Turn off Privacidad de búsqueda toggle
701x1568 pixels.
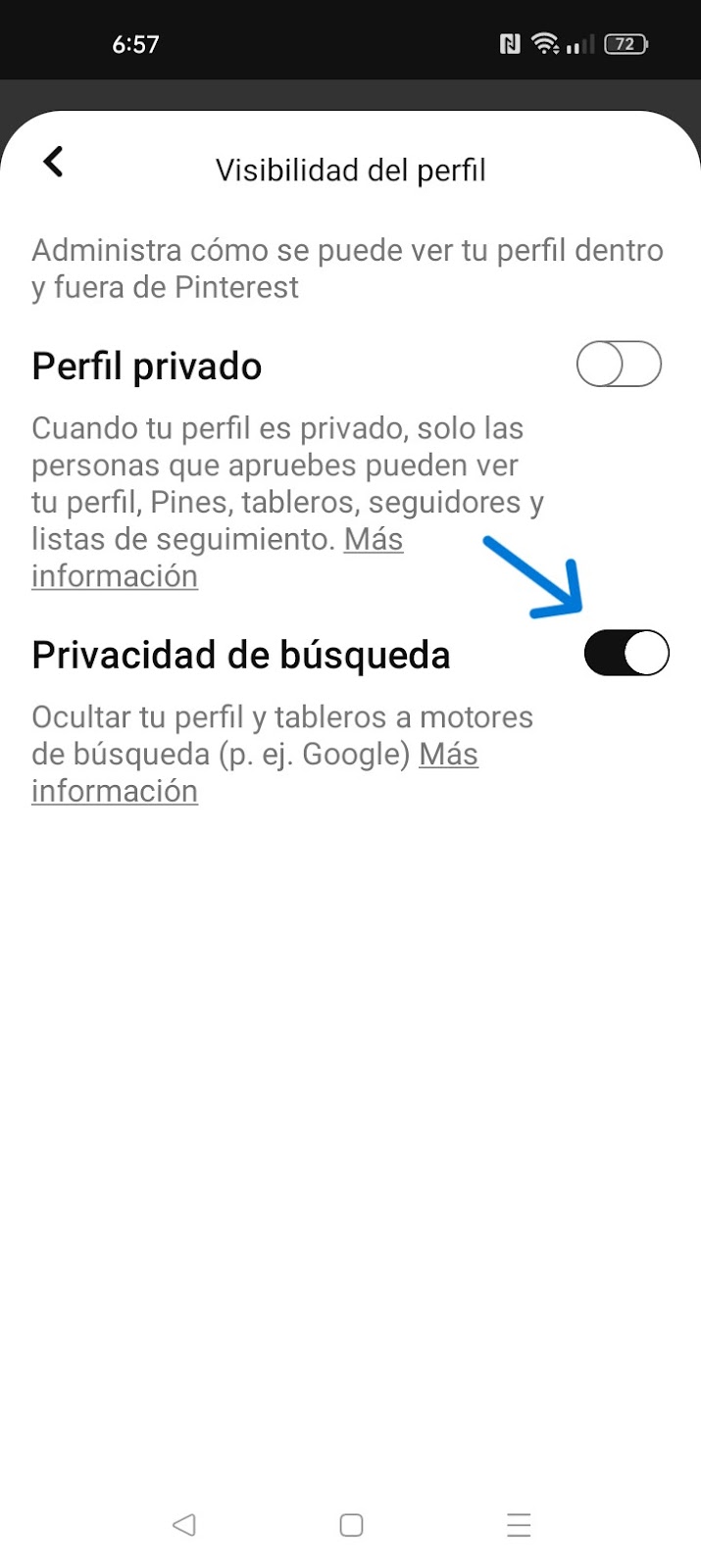pyautogui.click(x=626, y=654)
